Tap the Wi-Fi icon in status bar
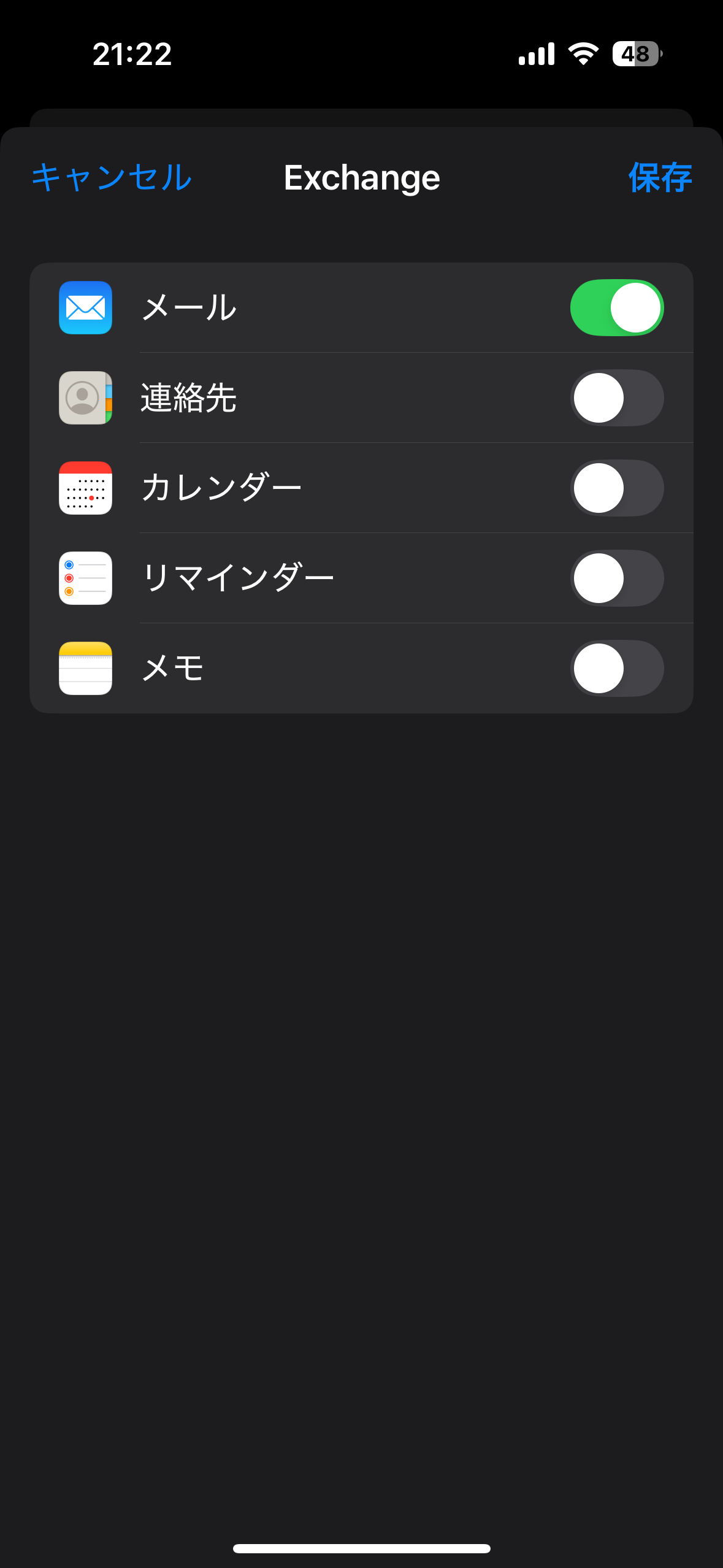The width and height of the screenshot is (723, 1568). pyautogui.click(x=581, y=55)
